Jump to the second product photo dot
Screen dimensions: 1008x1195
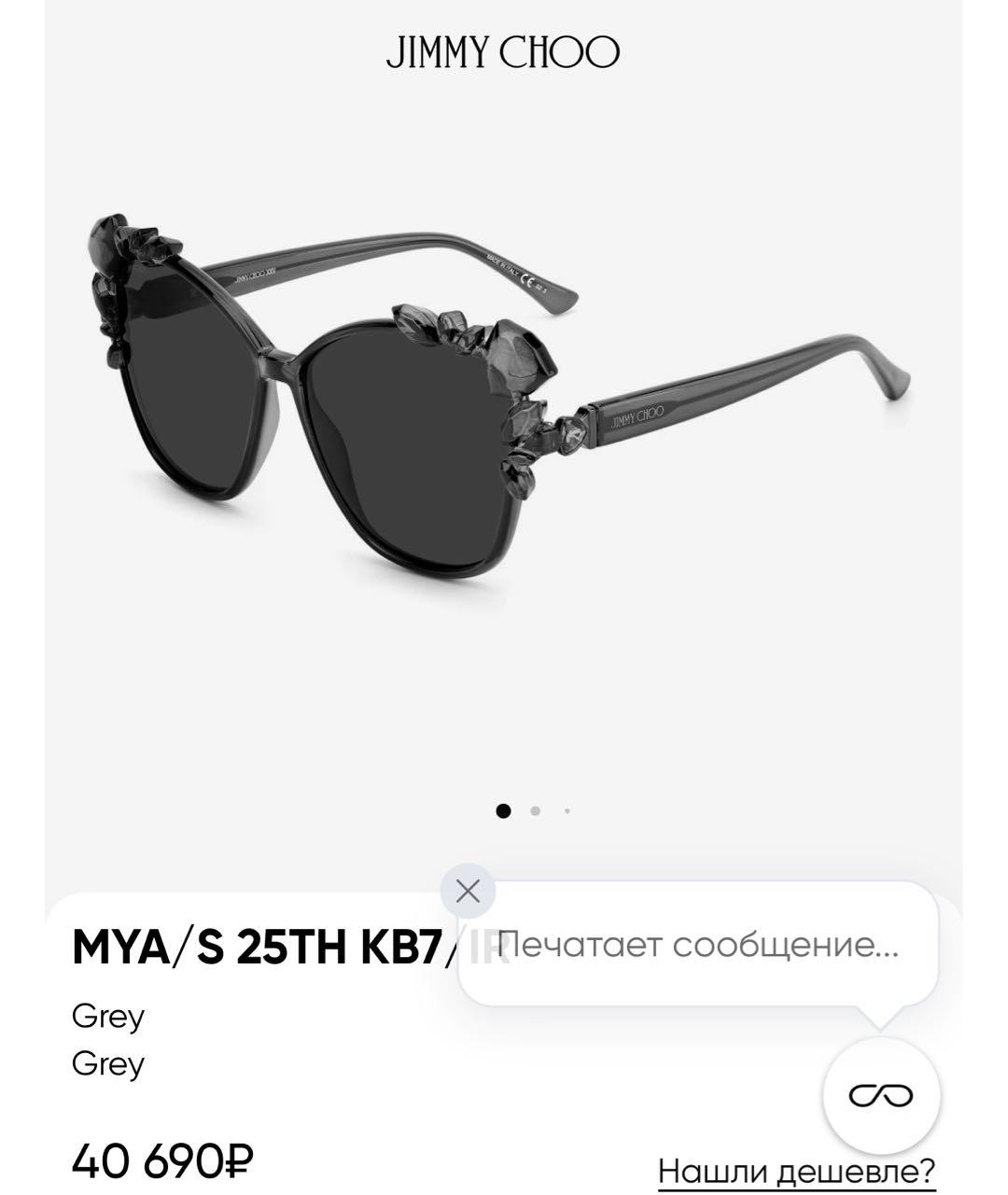tap(535, 810)
